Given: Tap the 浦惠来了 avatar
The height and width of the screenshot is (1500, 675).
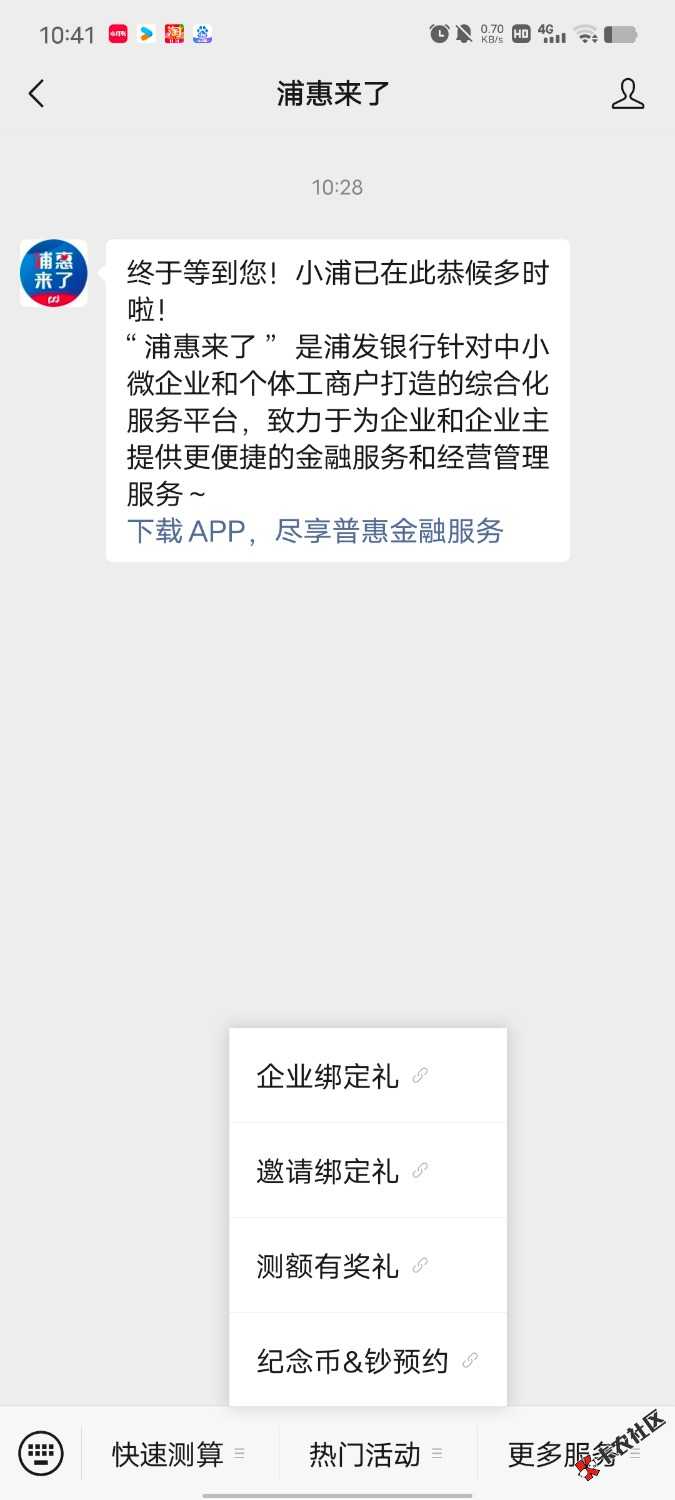Looking at the screenshot, I should [54, 273].
